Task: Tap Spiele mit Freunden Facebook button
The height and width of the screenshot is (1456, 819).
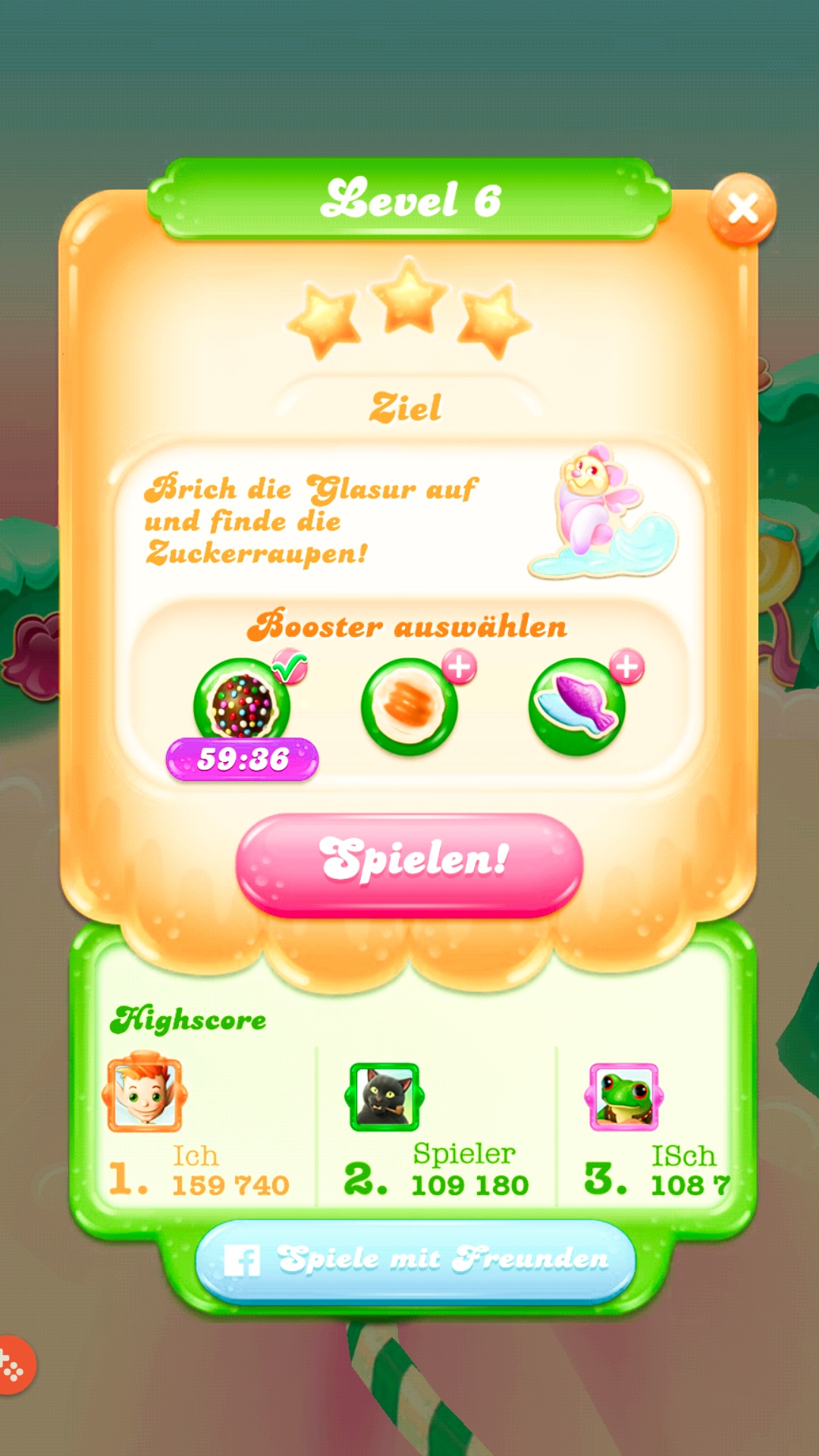Action: (415, 1259)
